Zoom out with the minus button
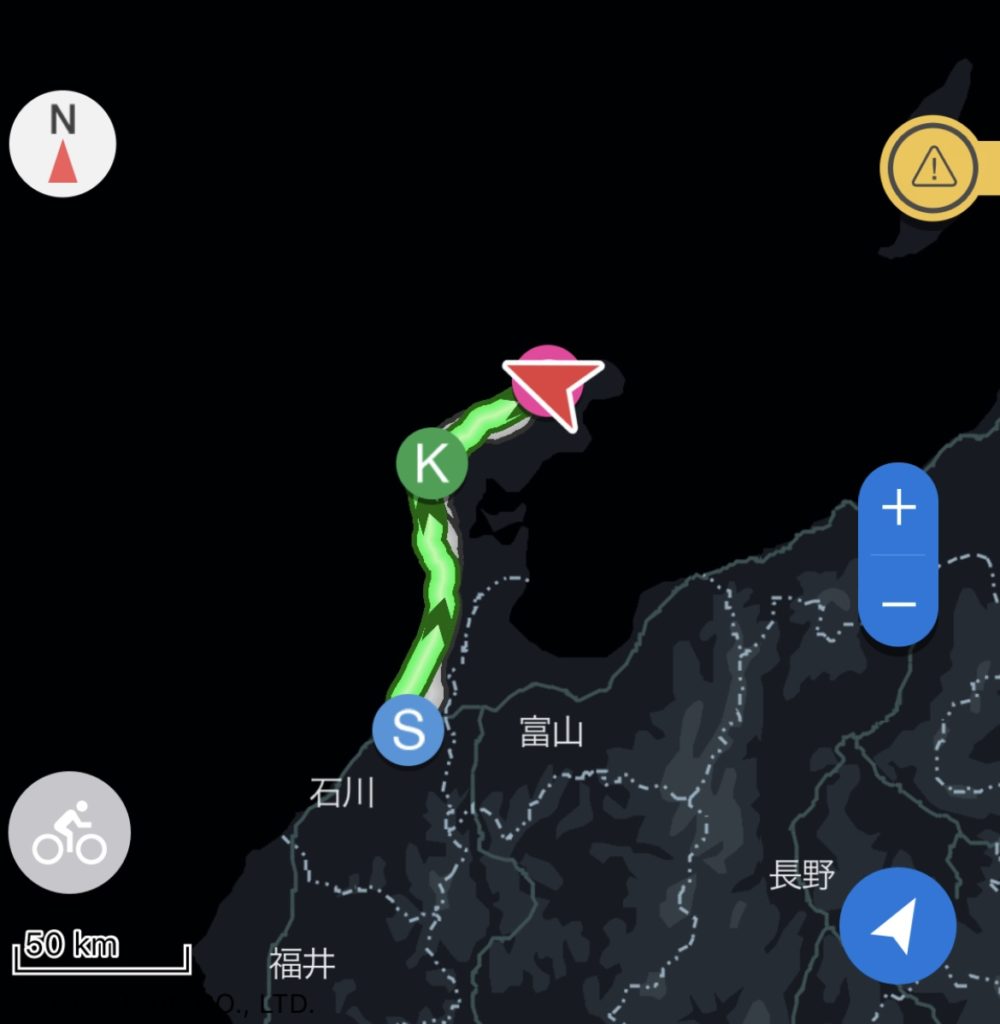The image size is (1000, 1024). pyautogui.click(x=898, y=604)
